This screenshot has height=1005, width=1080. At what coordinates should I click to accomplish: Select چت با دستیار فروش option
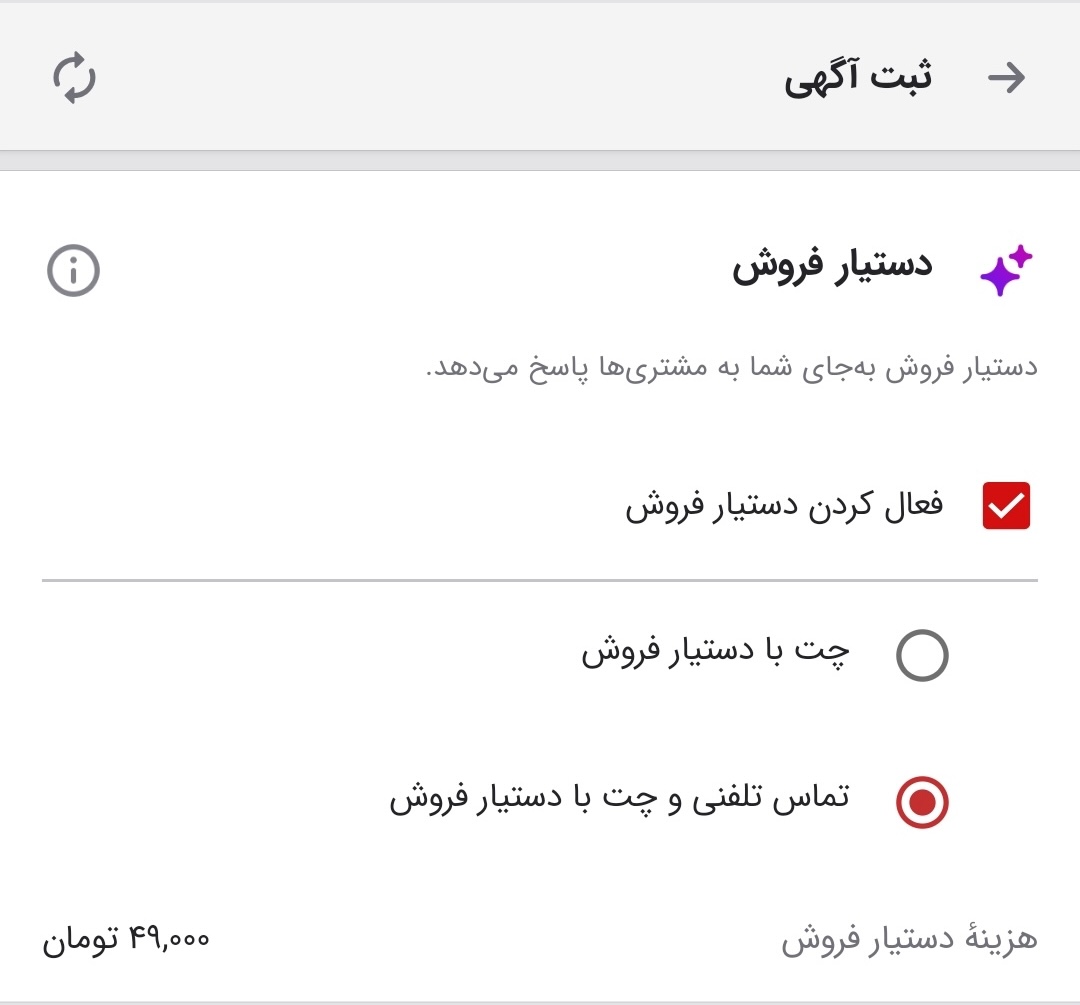pyautogui.click(x=921, y=656)
